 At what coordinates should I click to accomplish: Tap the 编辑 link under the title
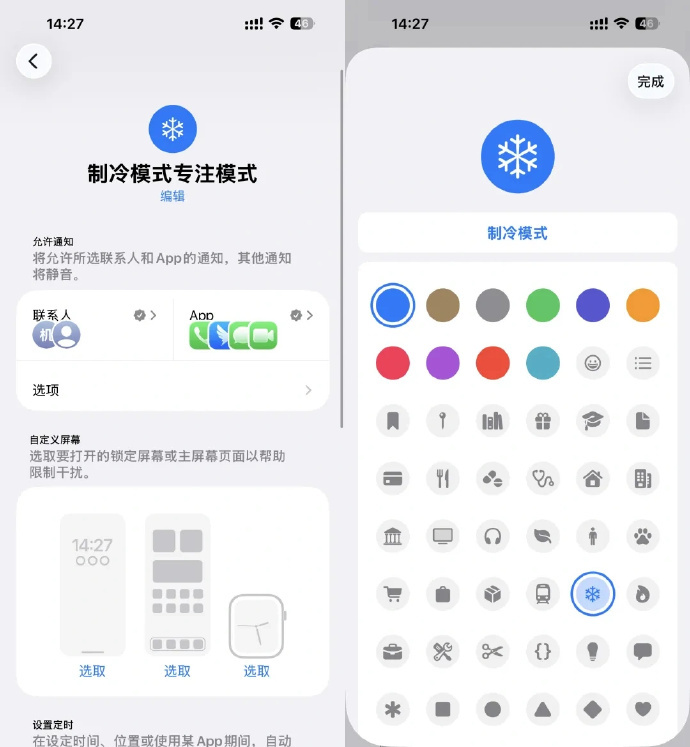tap(172, 196)
